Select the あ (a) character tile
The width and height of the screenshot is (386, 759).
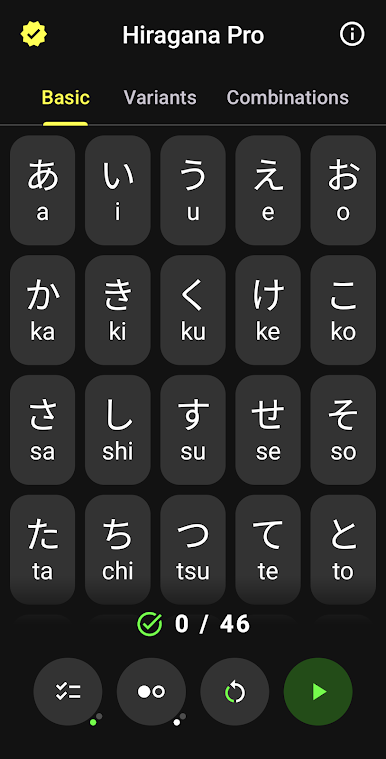pos(43,190)
